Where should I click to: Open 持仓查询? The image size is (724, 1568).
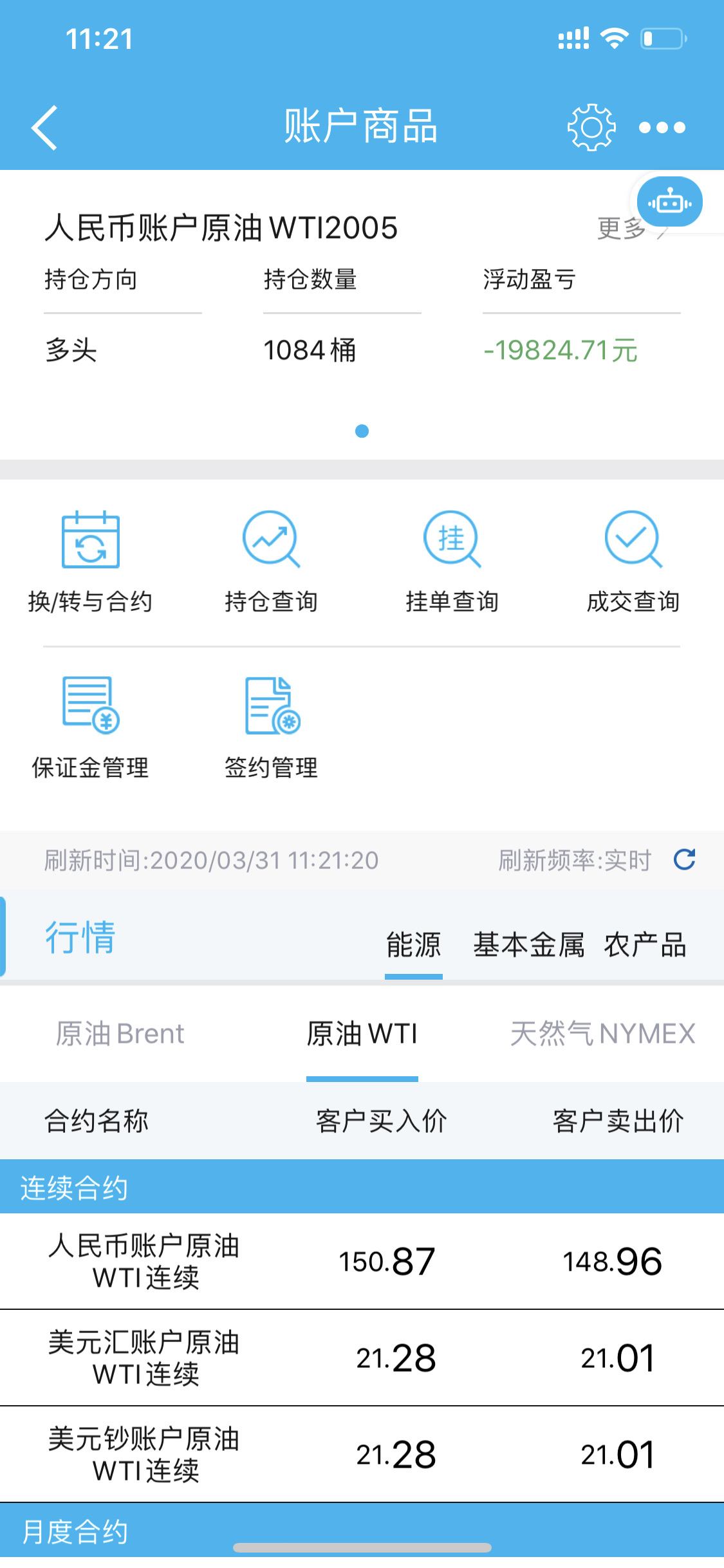coord(271,561)
